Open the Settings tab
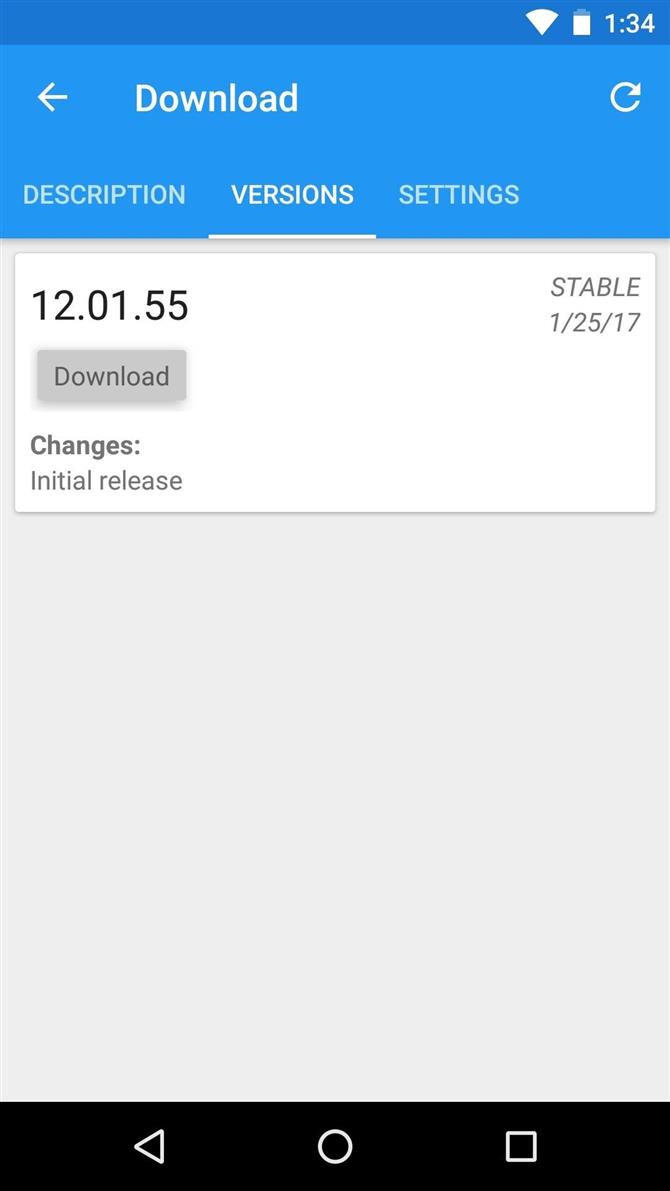The image size is (670, 1191). coord(459,194)
